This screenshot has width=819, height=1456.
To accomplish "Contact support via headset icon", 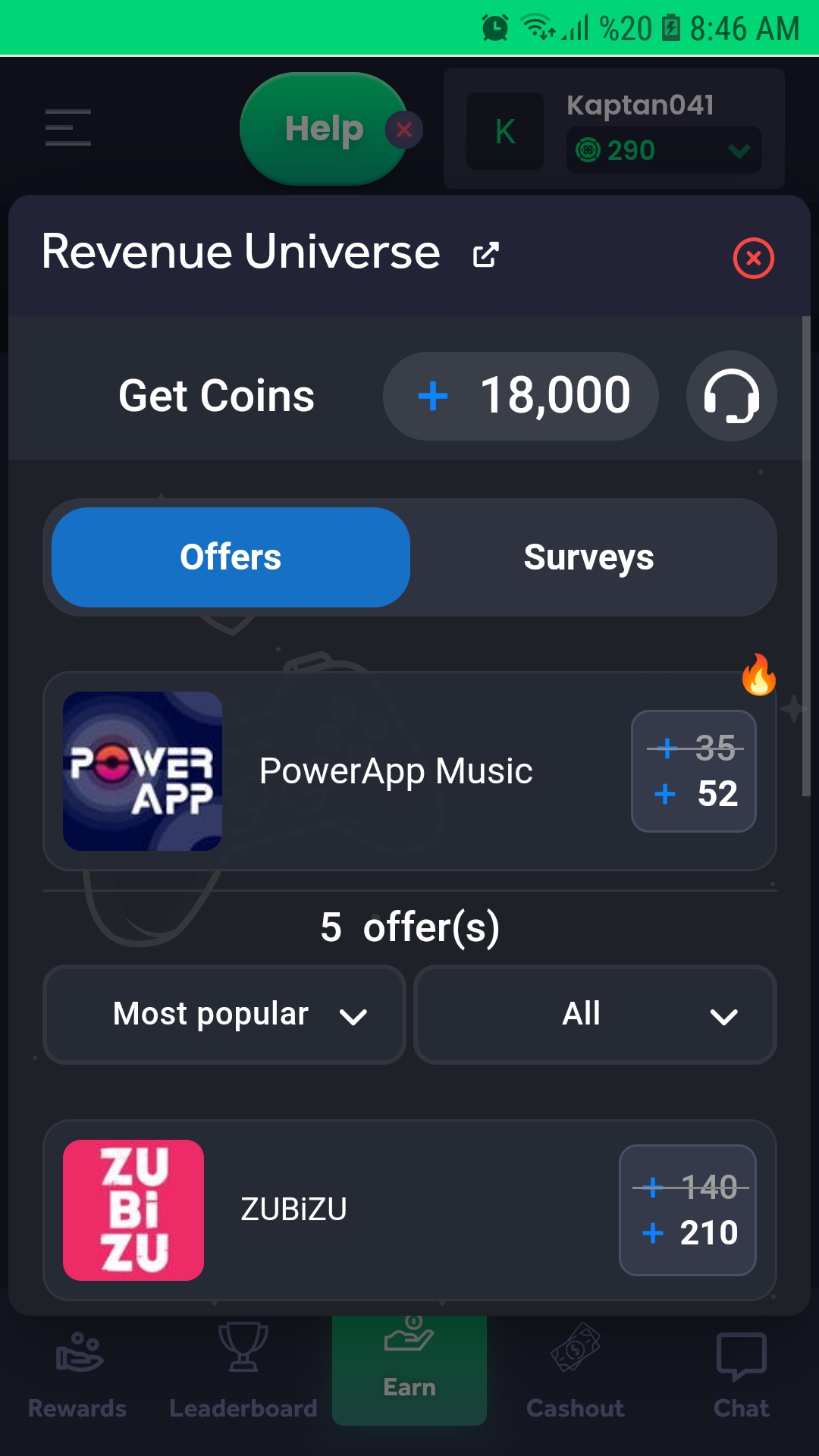I will tap(731, 396).
